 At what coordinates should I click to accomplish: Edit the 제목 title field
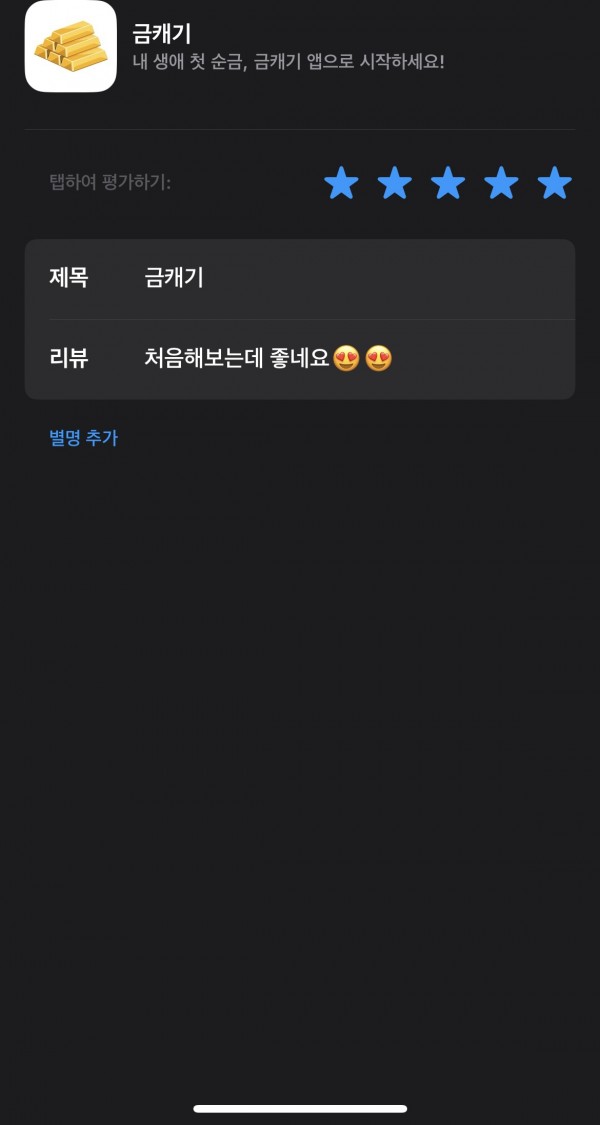point(300,278)
